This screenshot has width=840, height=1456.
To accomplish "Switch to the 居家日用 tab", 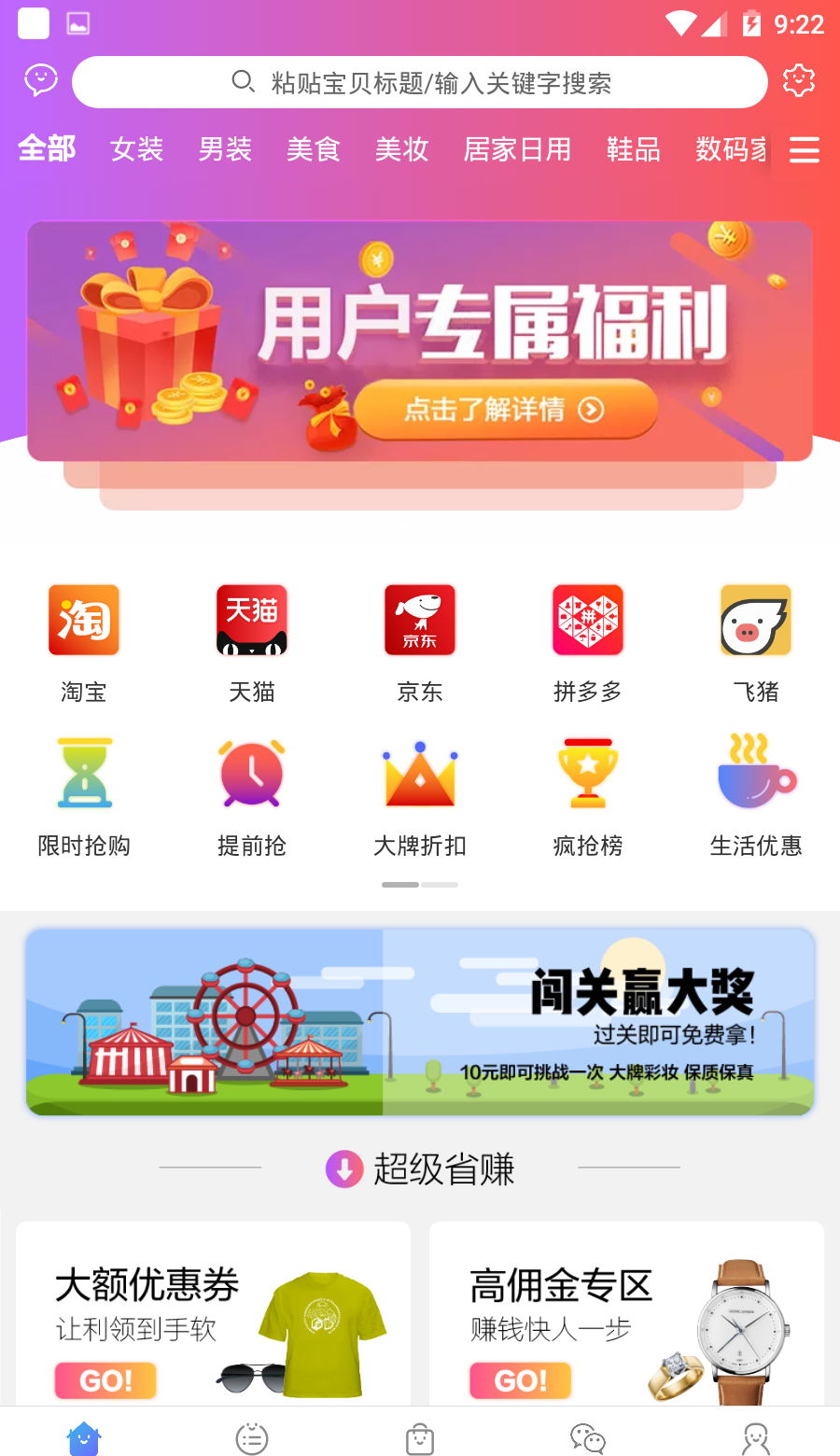I will 517,149.
